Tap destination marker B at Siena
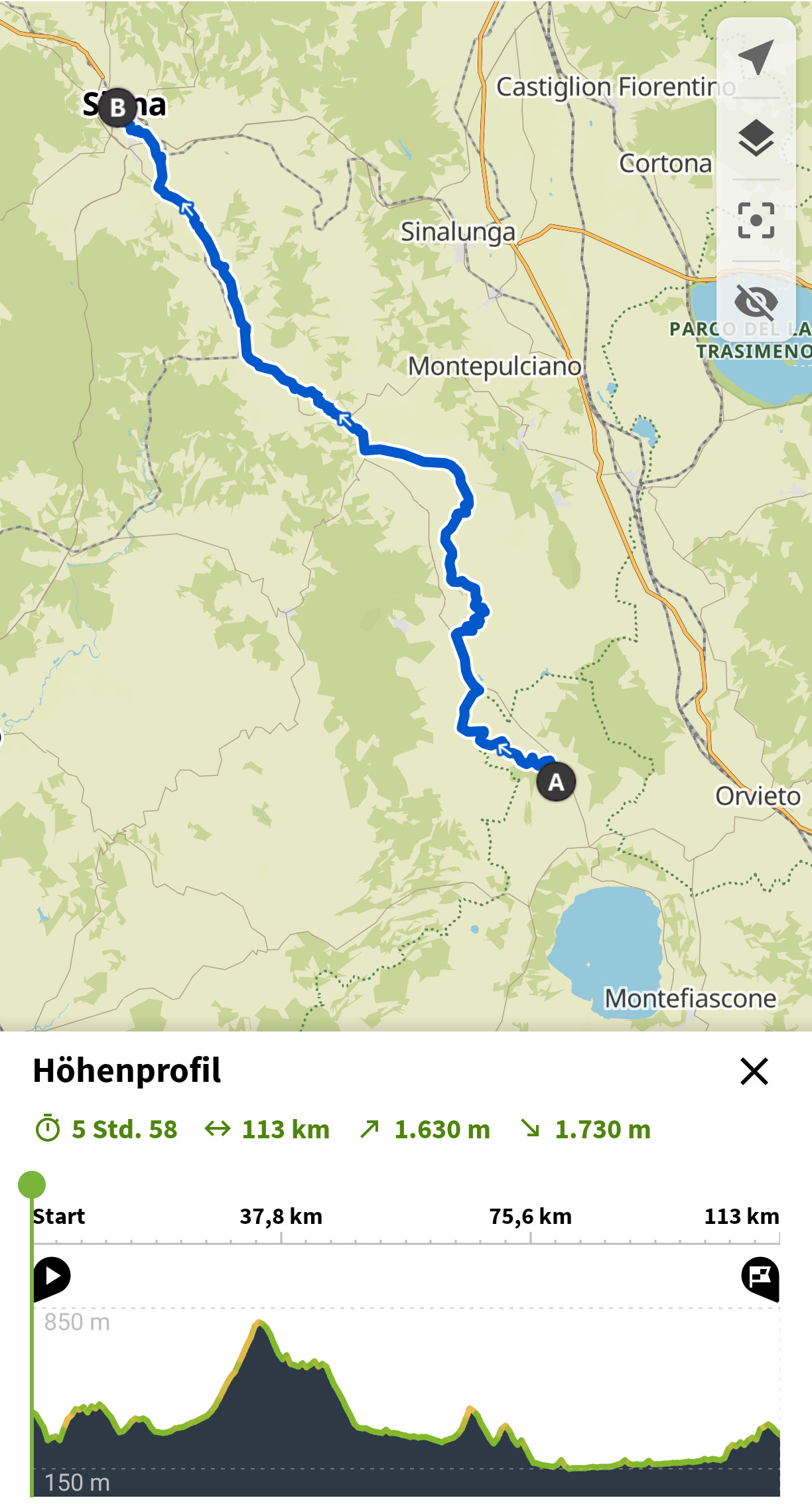This screenshot has width=812, height=1504. click(117, 107)
